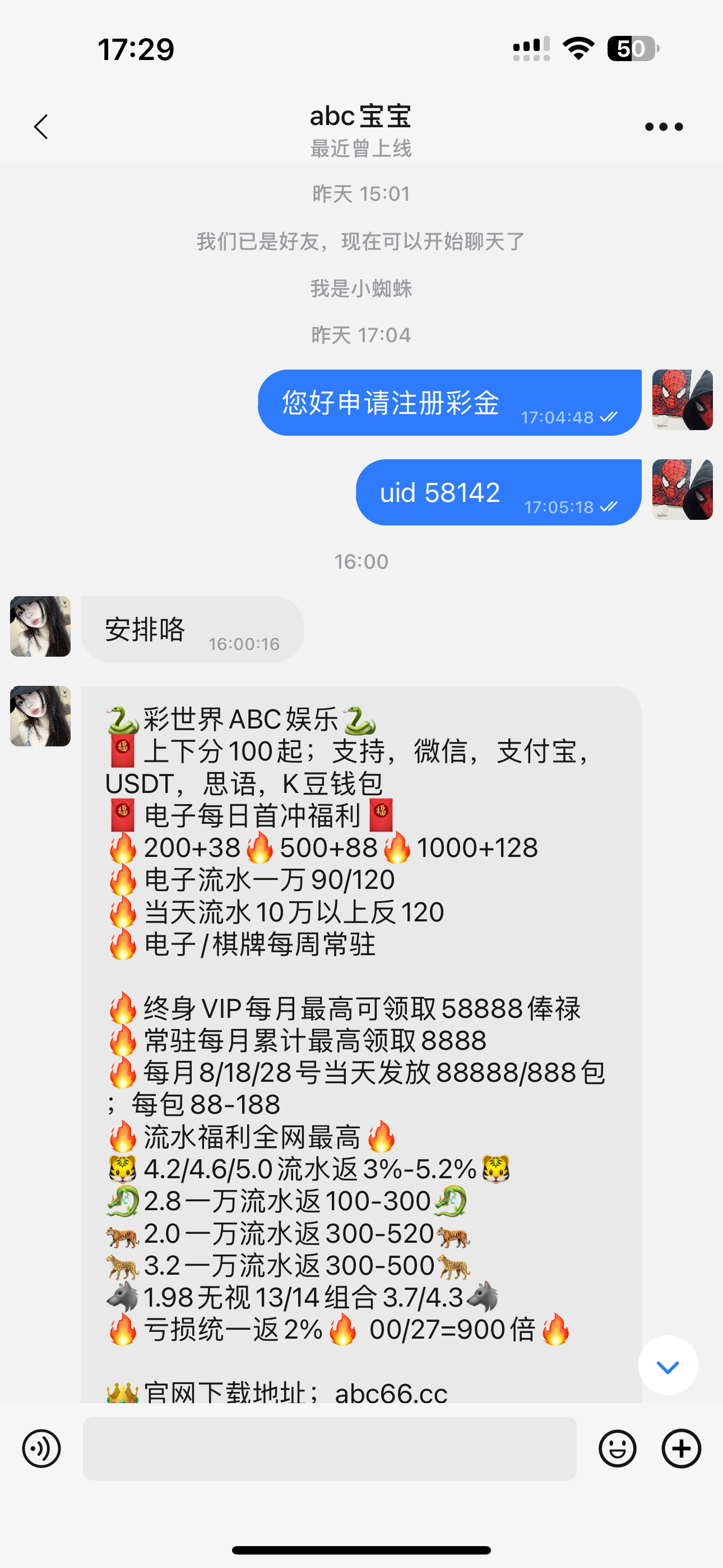This screenshot has height=1568, width=723.
Task: Open abc宝宝's profile from the chat title
Action: tap(361, 116)
